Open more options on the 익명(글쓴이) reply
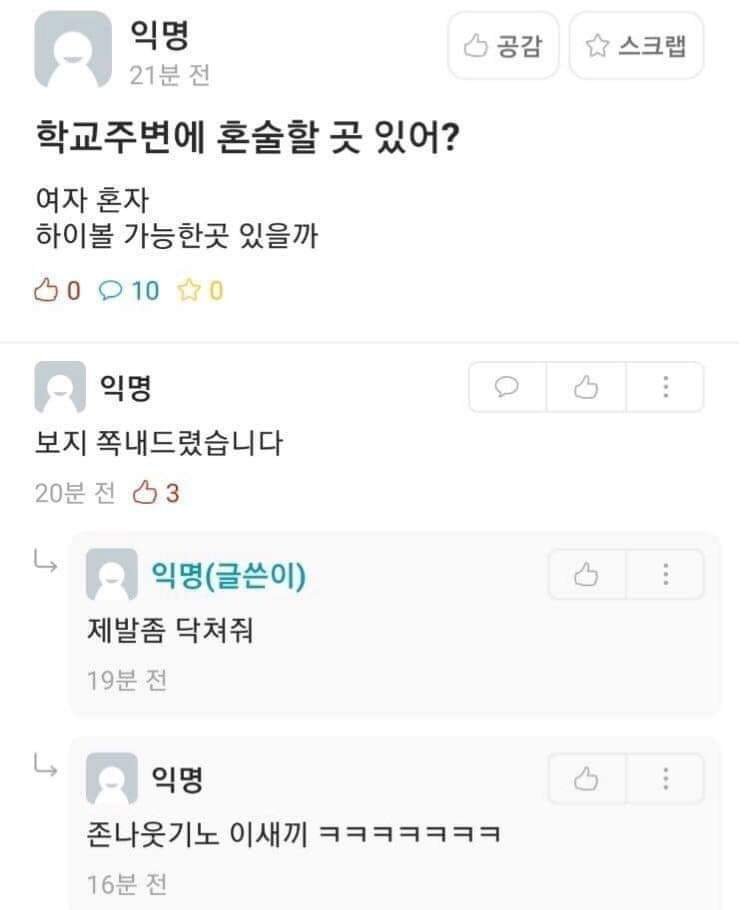755x910 pixels. 665,574
